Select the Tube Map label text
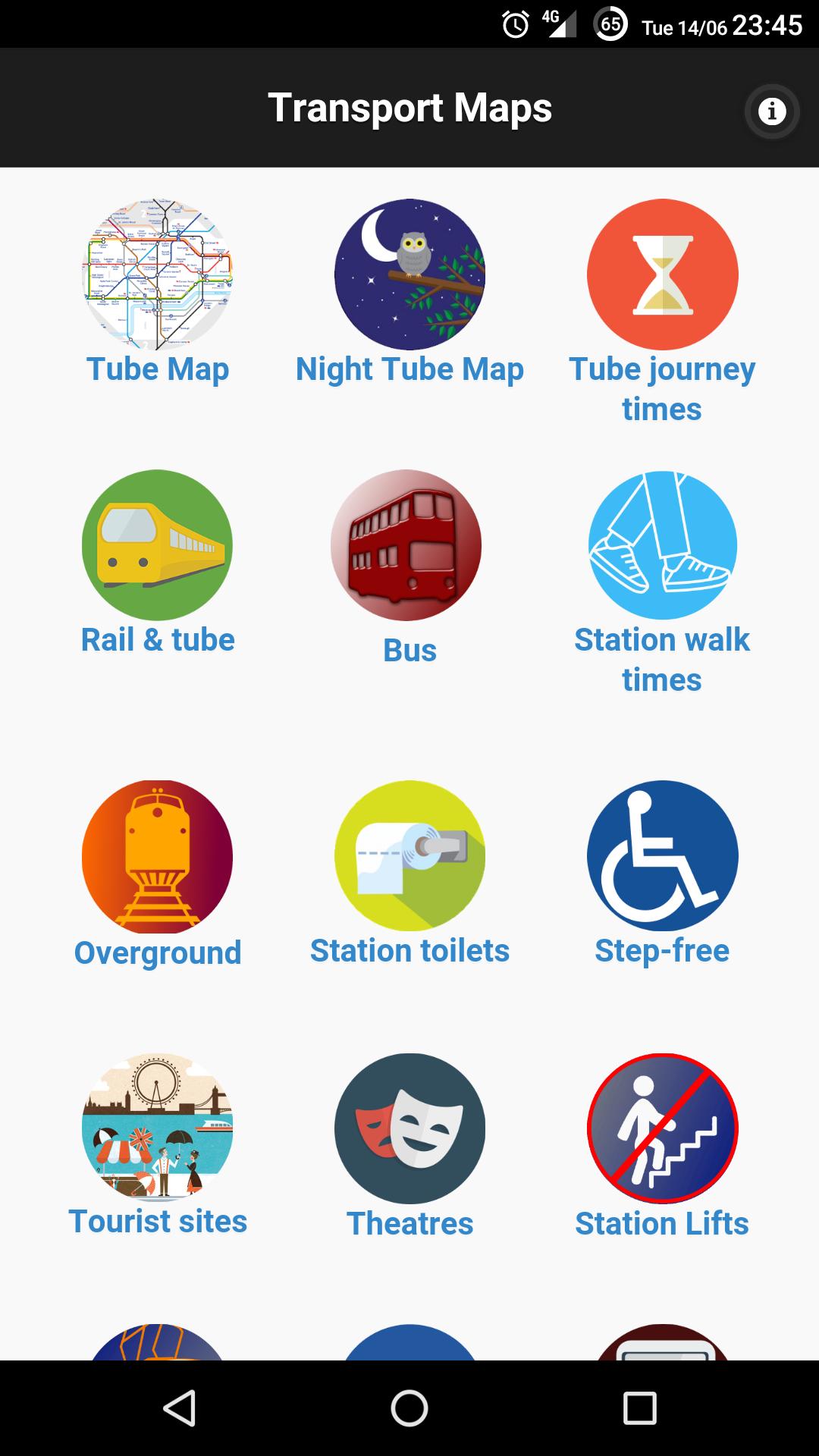The width and height of the screenshot is (819, 1456). pos(158,369)
